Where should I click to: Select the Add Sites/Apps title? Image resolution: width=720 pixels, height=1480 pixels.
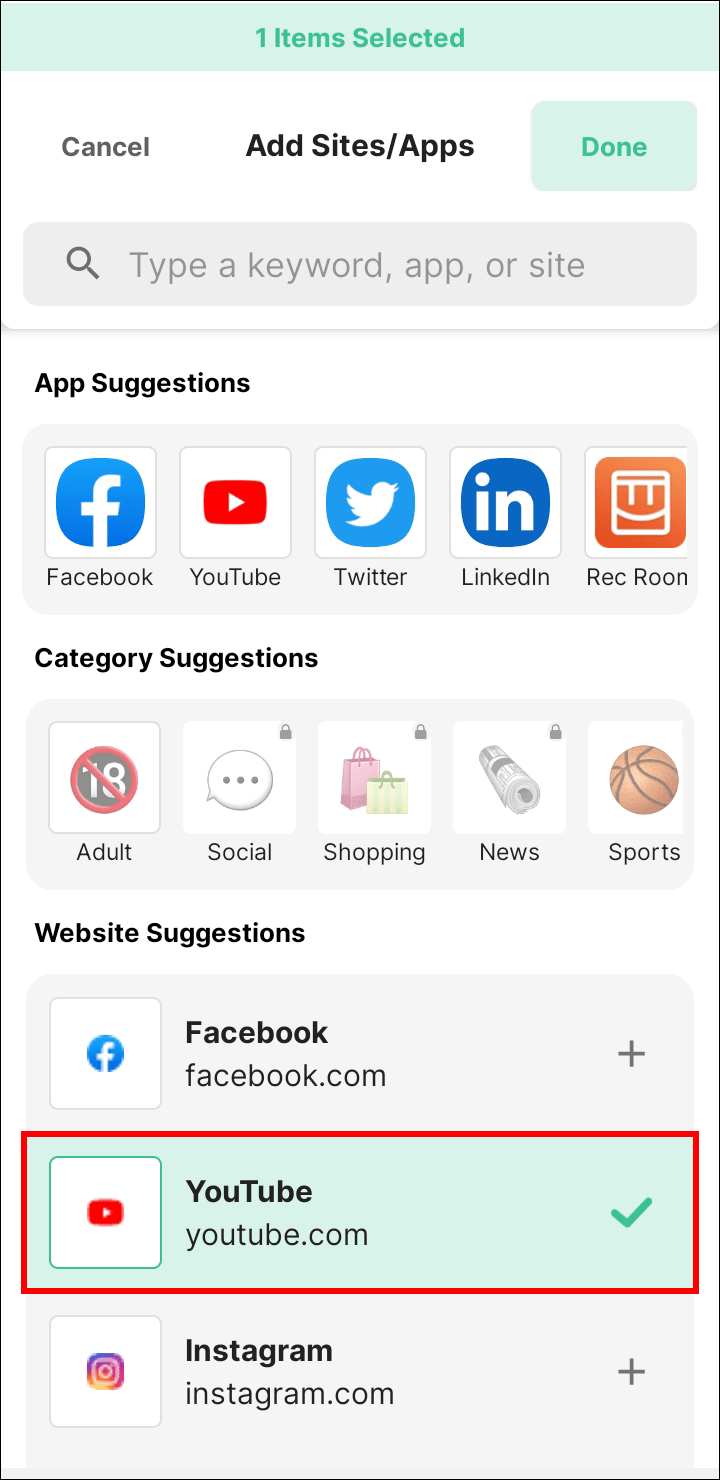pyautogui.click(x=360, y=146)
